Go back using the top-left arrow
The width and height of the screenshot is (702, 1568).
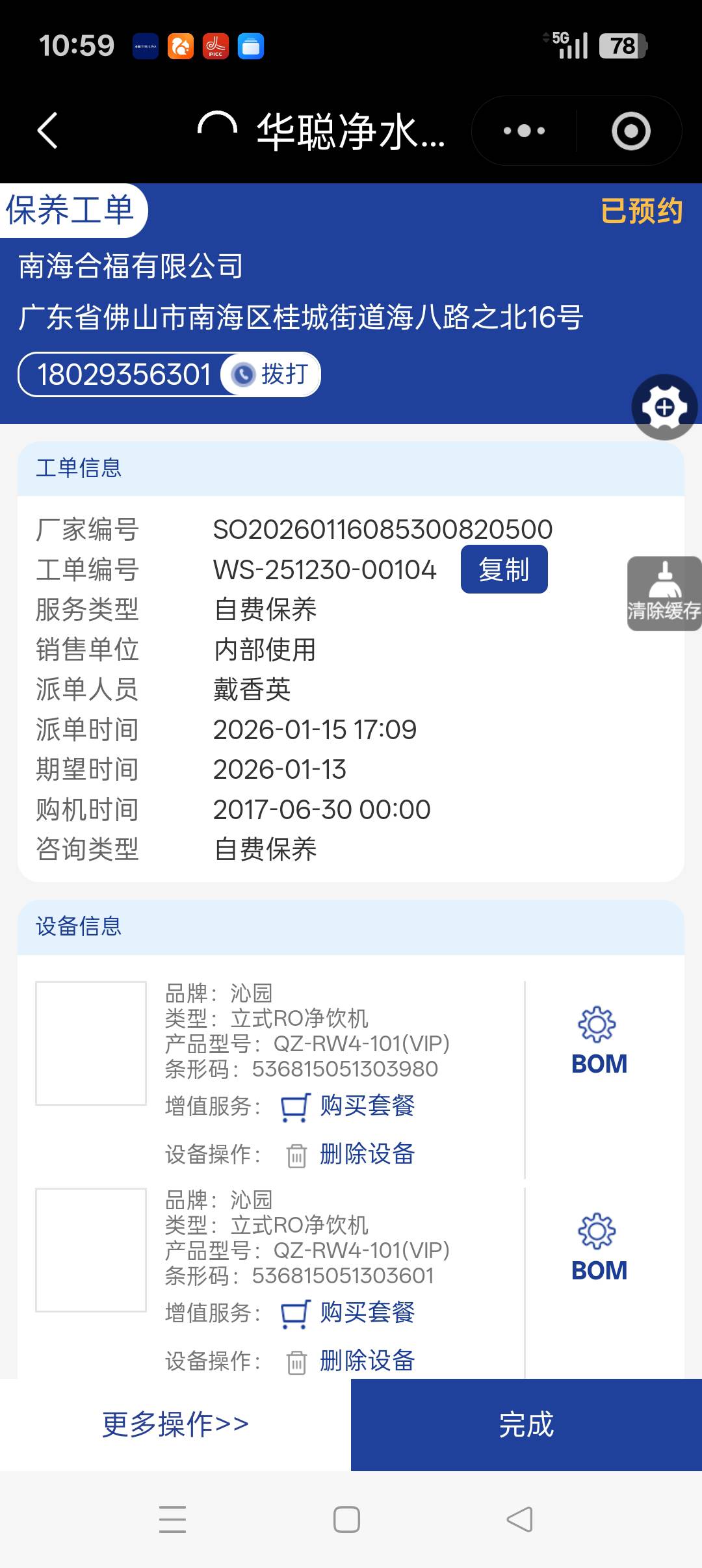pyautogui.click(x=48, y=131)
